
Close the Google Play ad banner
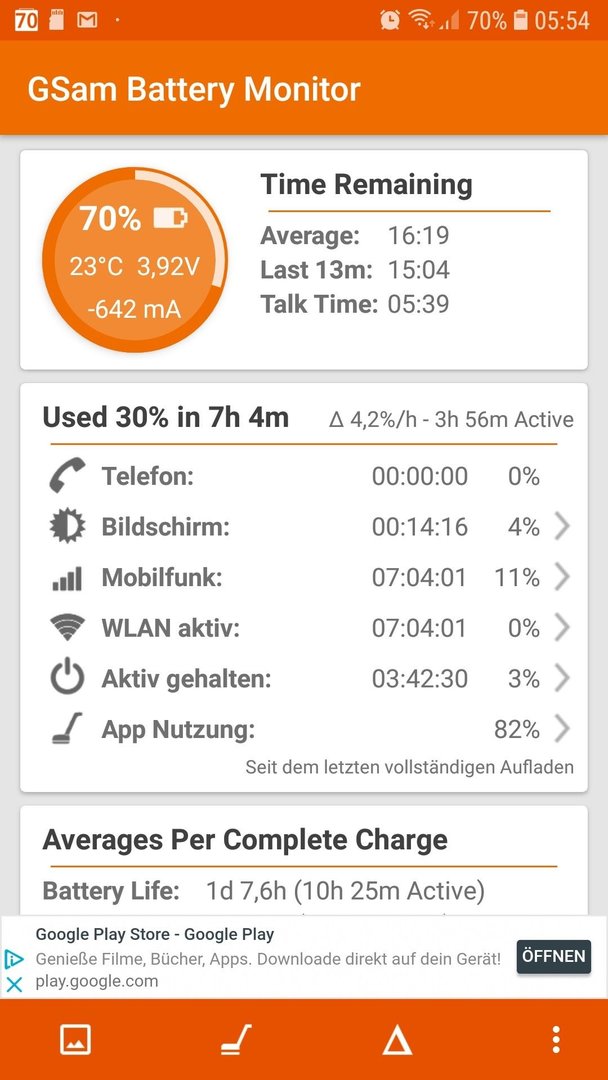click(14, 984)
